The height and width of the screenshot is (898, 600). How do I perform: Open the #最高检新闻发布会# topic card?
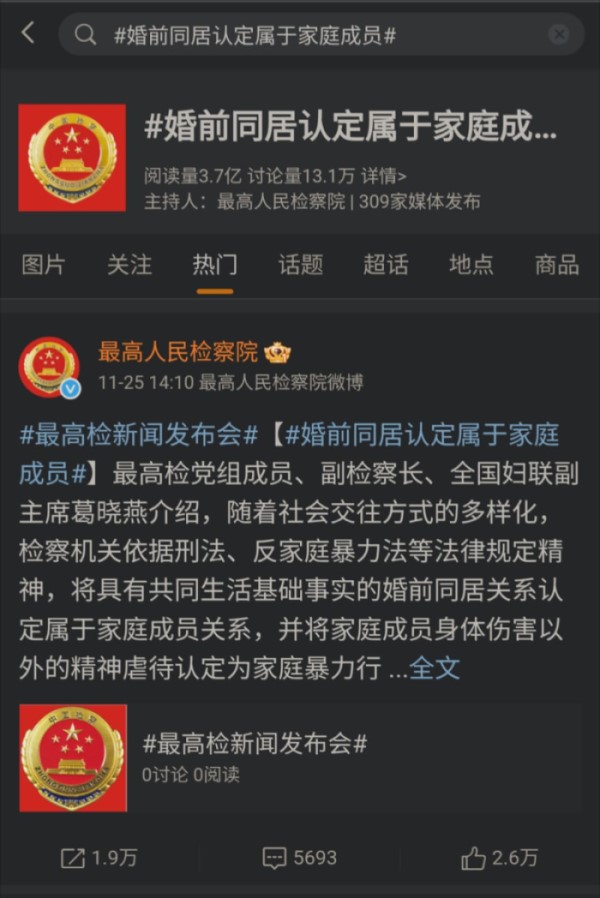tap(300, 757)
